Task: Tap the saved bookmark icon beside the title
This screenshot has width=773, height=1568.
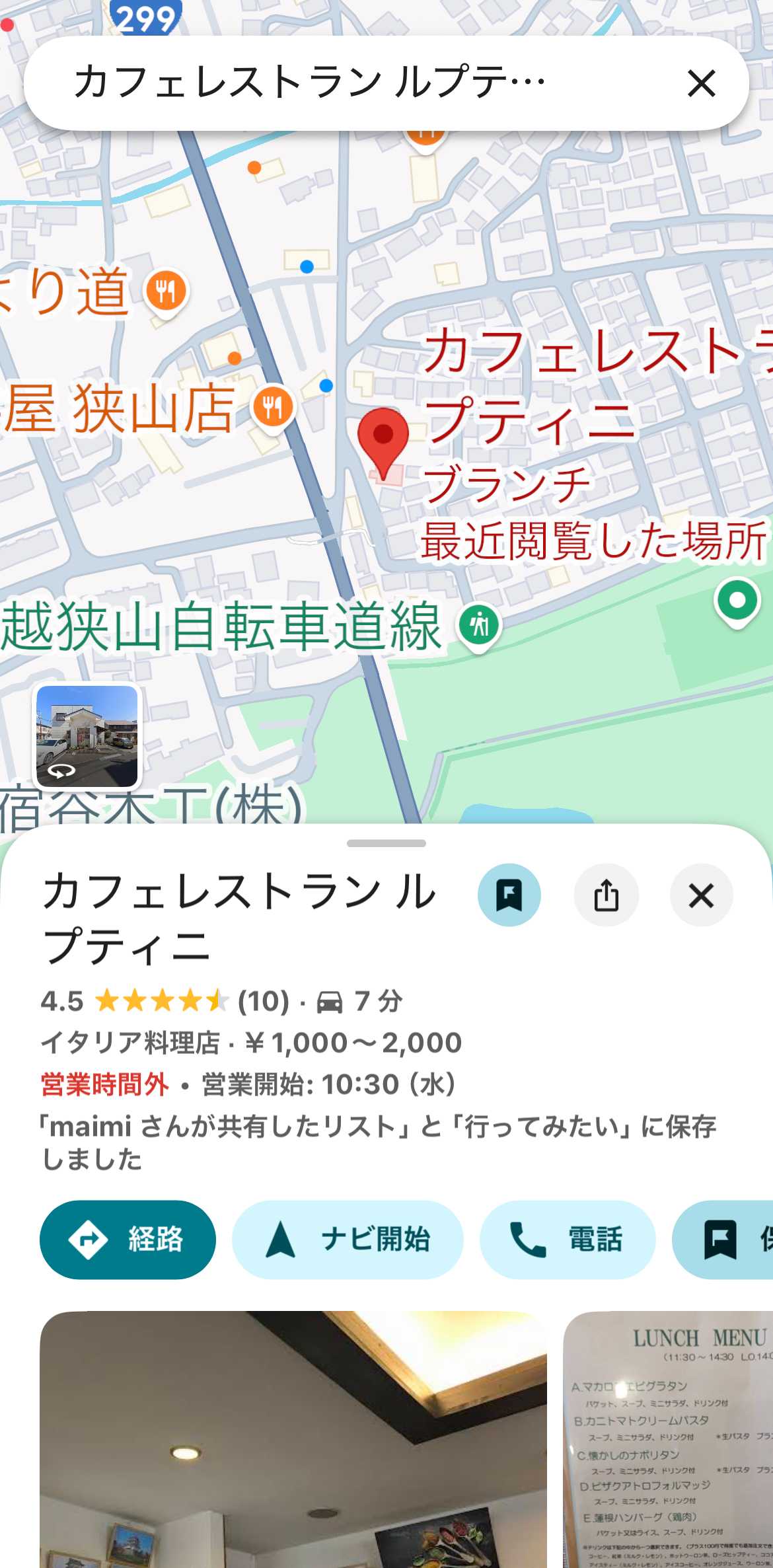Action: click(x=509, y=895)
